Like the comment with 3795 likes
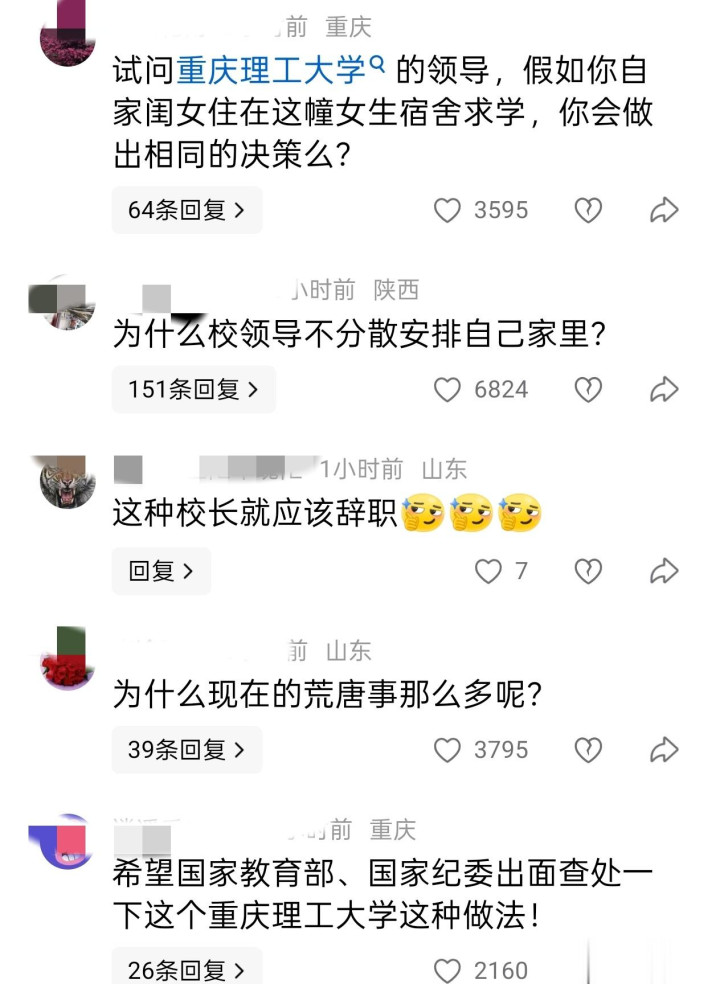The height and width of the screenshot is (984, 720). coord(447,750)
